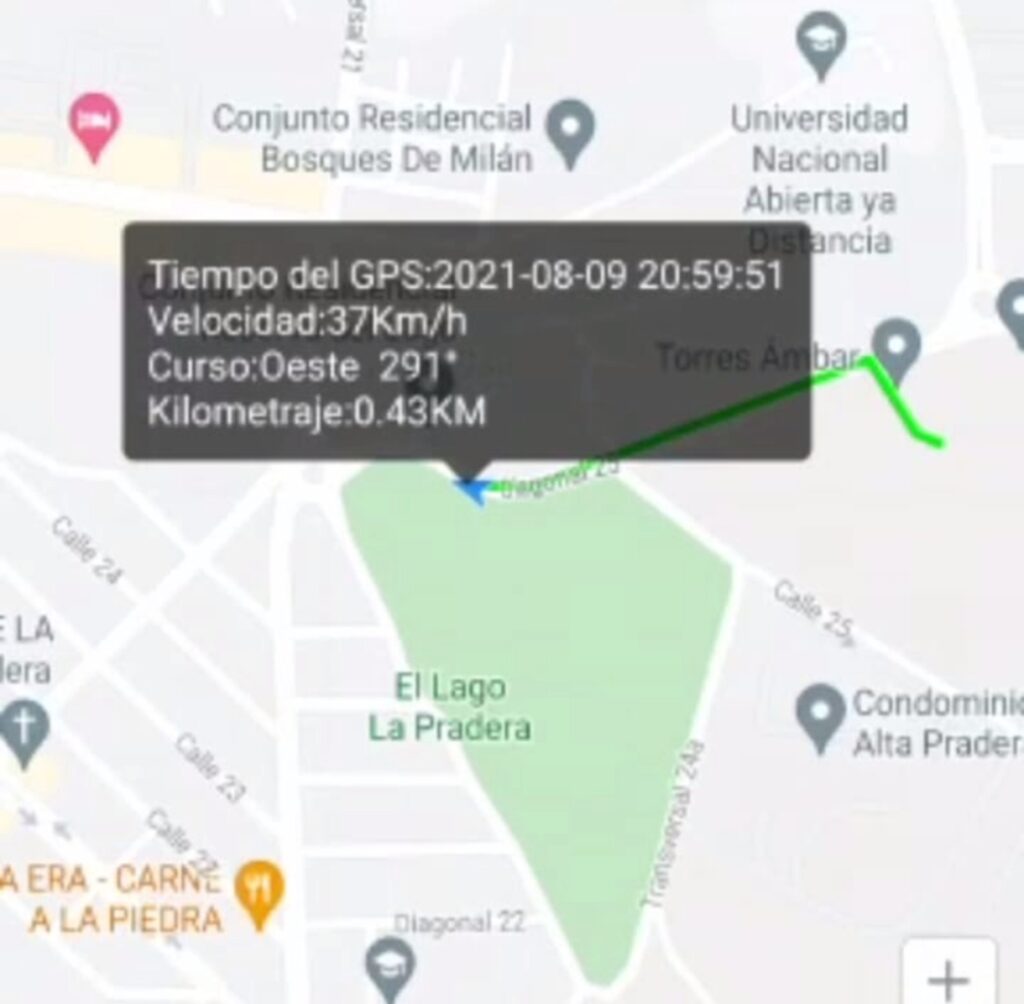
Task: Tap the Carne a la Piedra restaurant pin
Action: pos(259,890)
